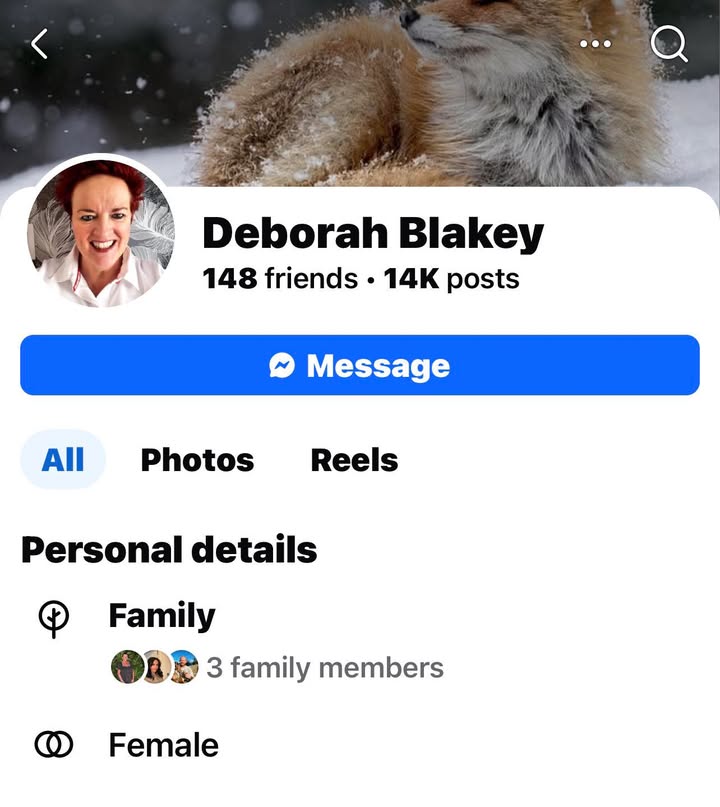View the 148 friends list
Image resolution: width=720 pixels, height=807 pixels.
pyautogui.click(x=280, y=278)
